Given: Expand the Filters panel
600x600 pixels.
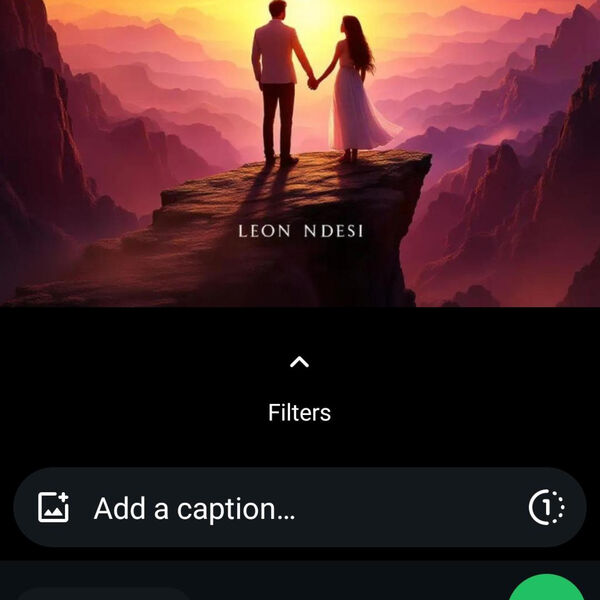Looking at the screenshot, I should click(299, 363).
